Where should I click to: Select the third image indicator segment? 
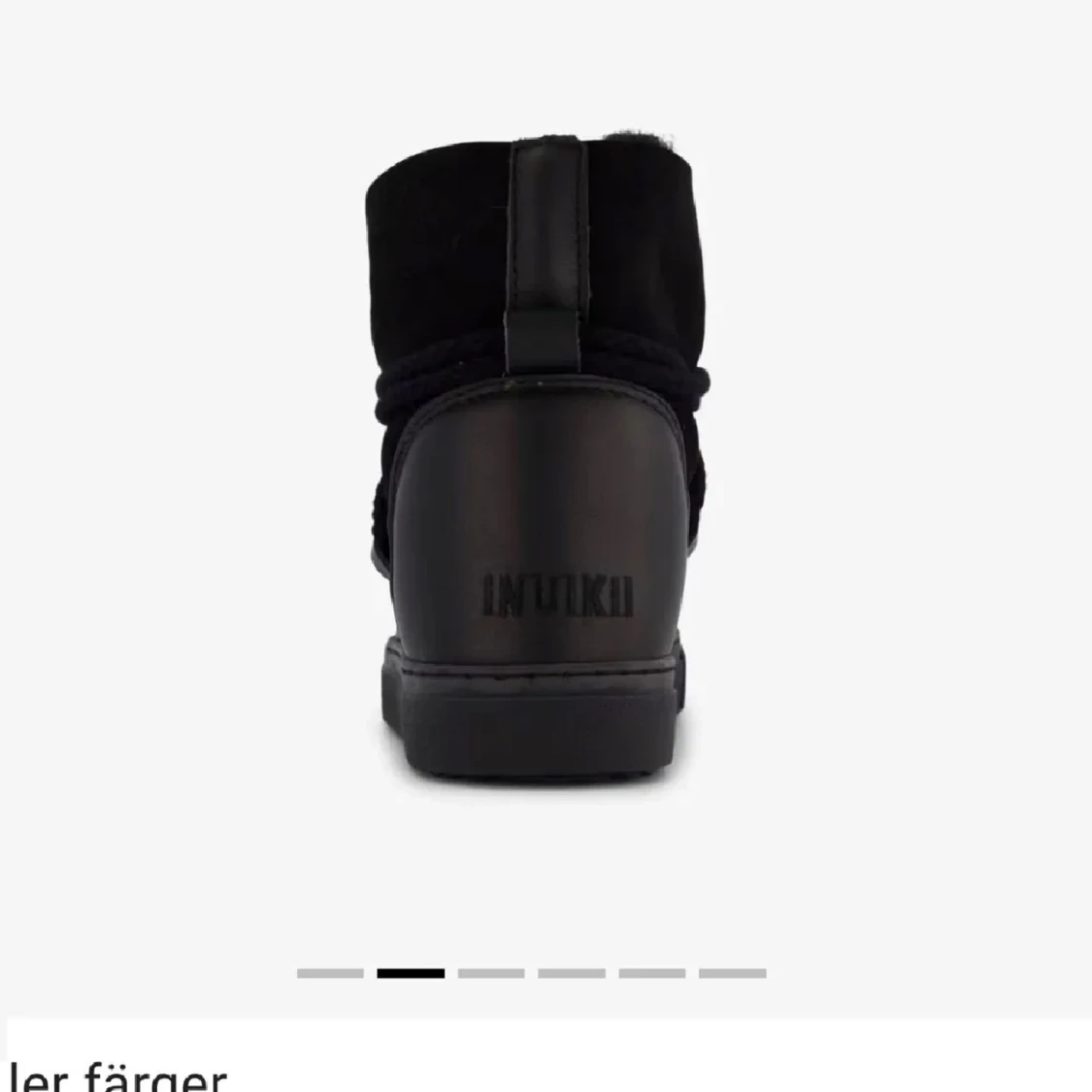pyautogui.click(x=491, y=973)
